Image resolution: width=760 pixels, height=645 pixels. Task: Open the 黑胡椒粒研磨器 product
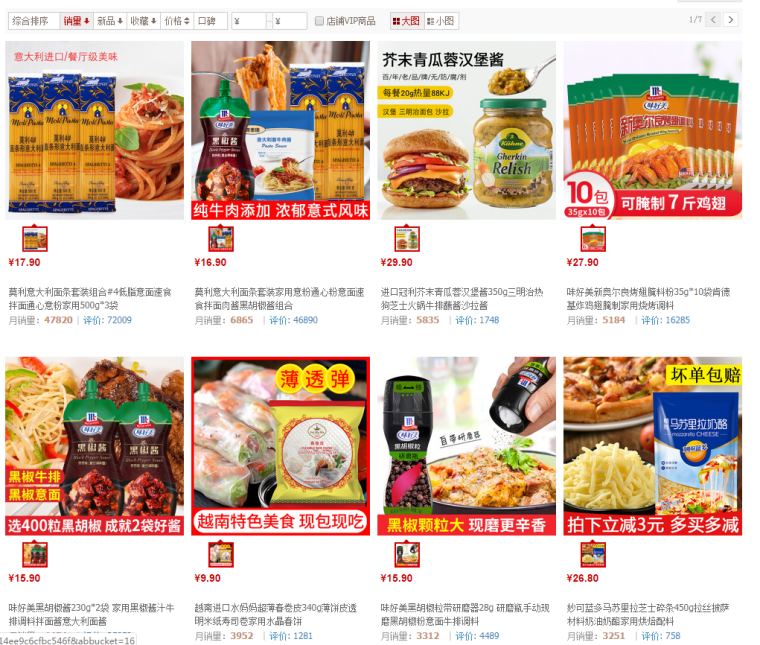466,446
